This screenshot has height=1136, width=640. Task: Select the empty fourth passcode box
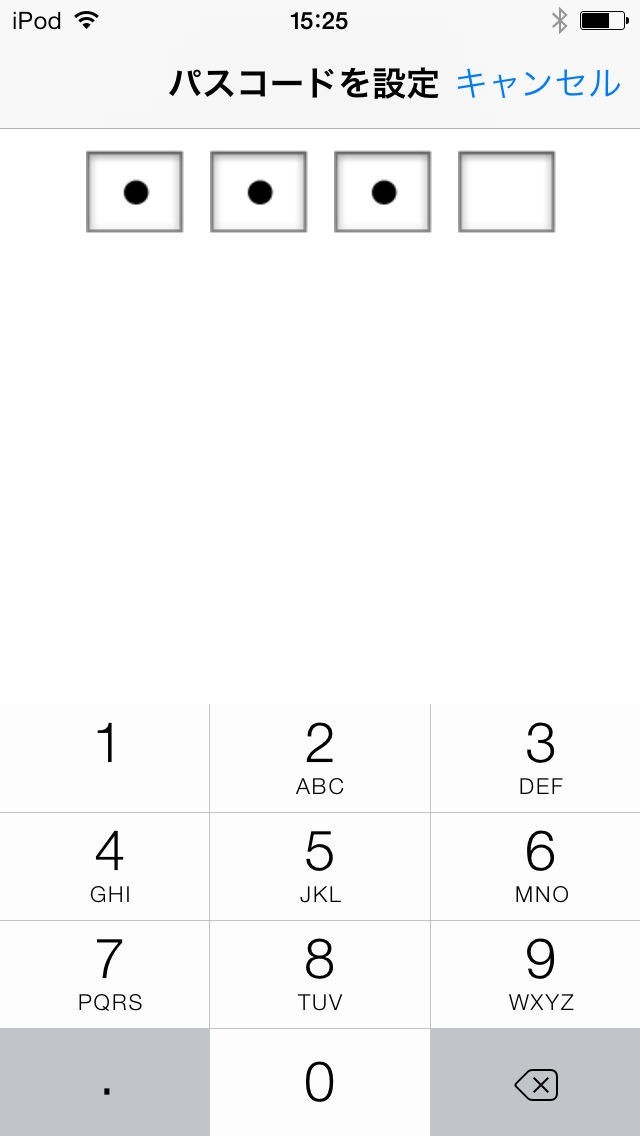pos(506,192)
